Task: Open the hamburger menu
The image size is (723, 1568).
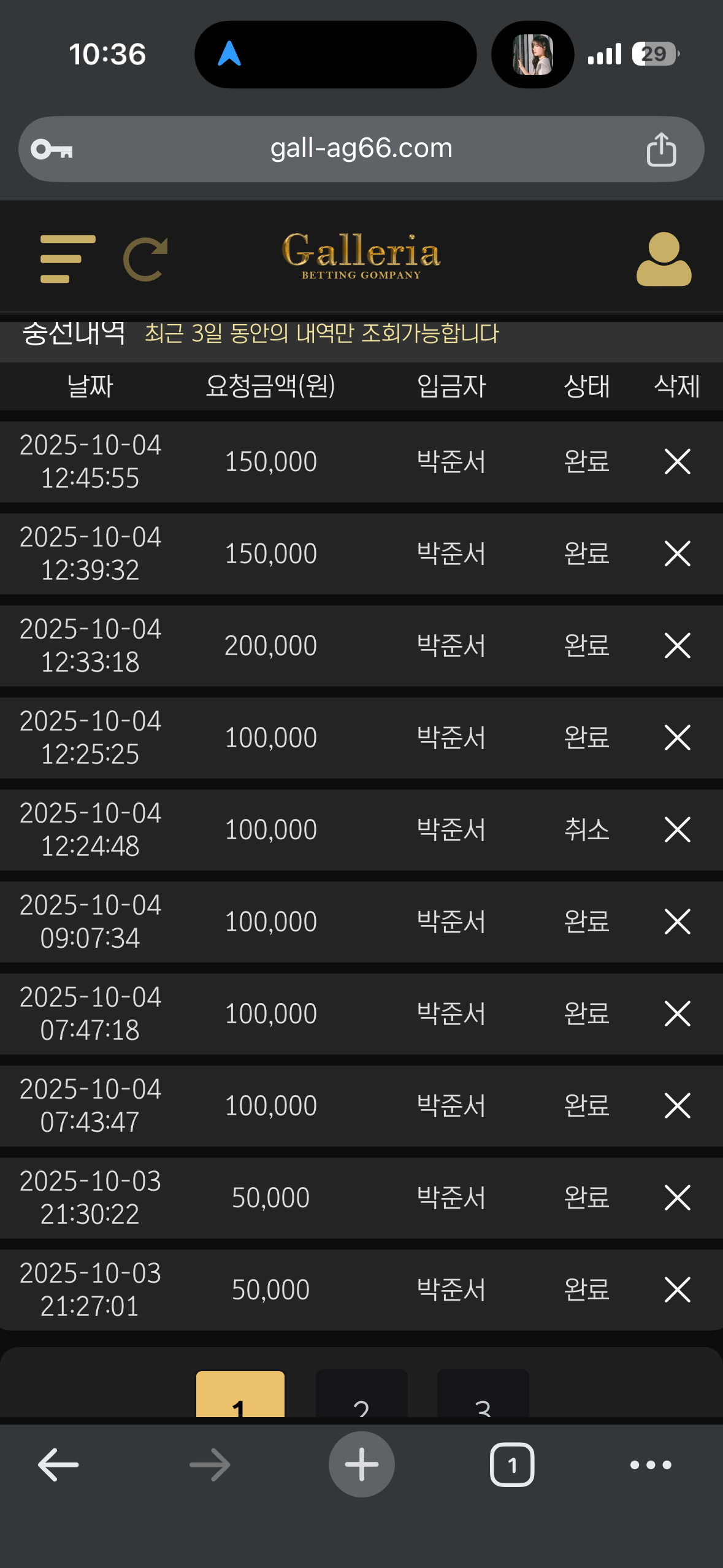Action: click(x=67, y=259)
